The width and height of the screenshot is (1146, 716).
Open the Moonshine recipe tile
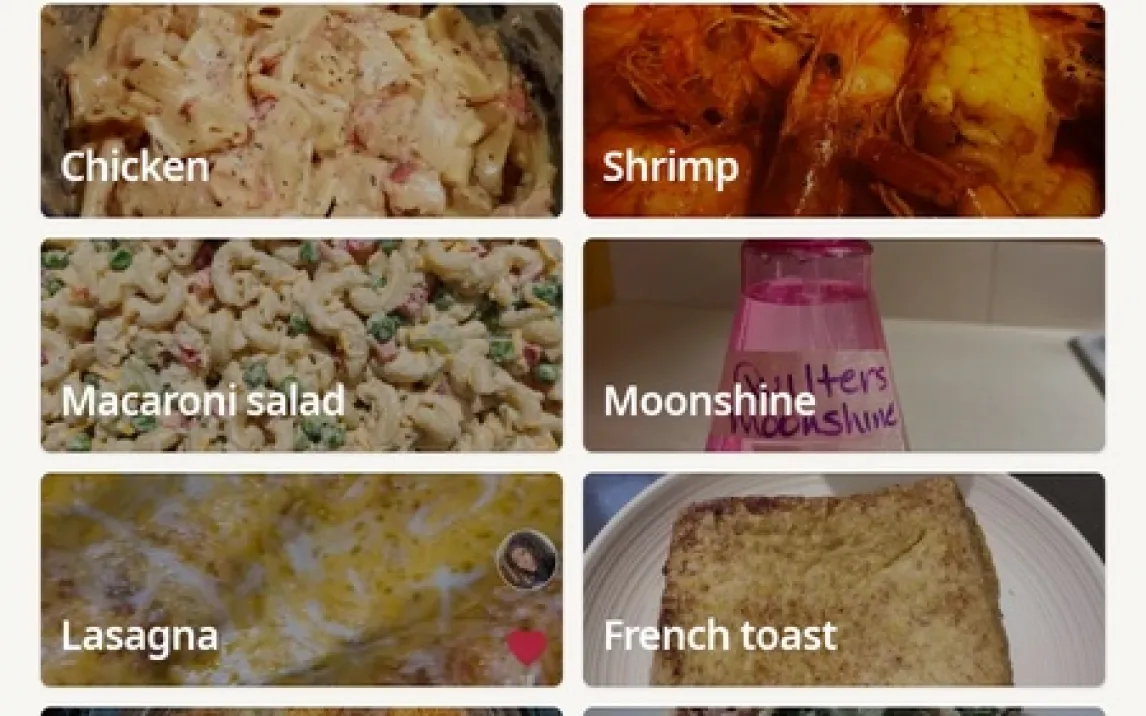pos(844,345)
